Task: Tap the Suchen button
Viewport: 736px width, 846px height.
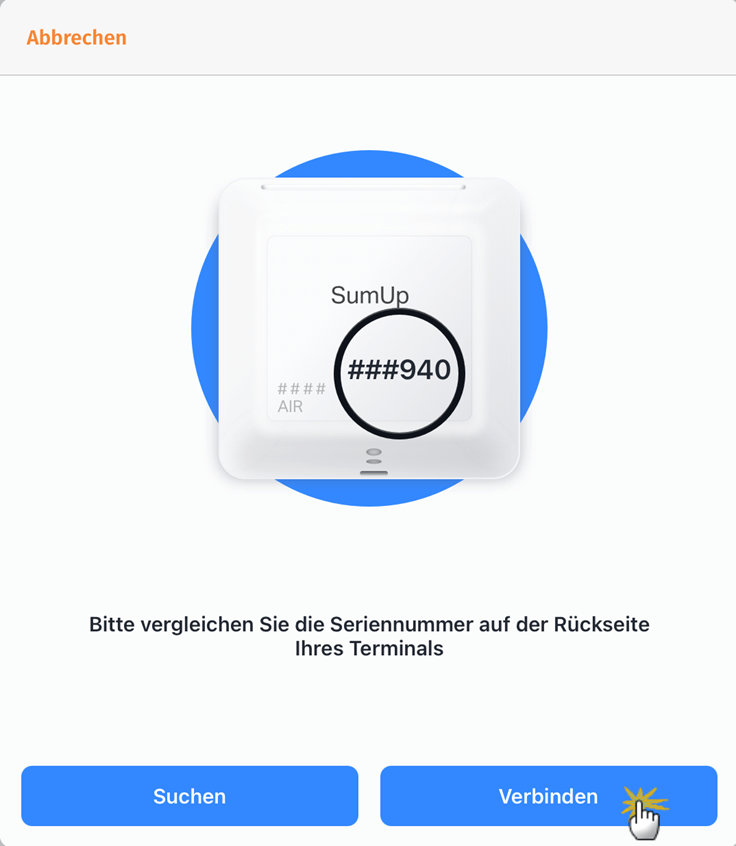Action: [x=189, y=796]
